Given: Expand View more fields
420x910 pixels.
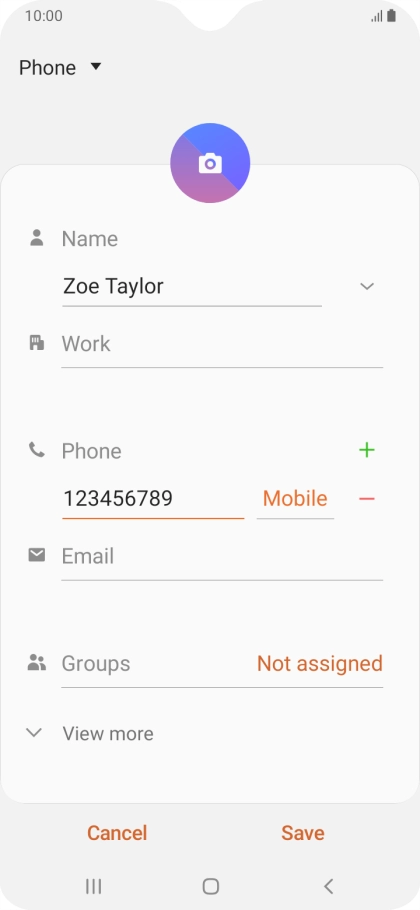Looking at the screenshot, I should [x=90, y=734].
